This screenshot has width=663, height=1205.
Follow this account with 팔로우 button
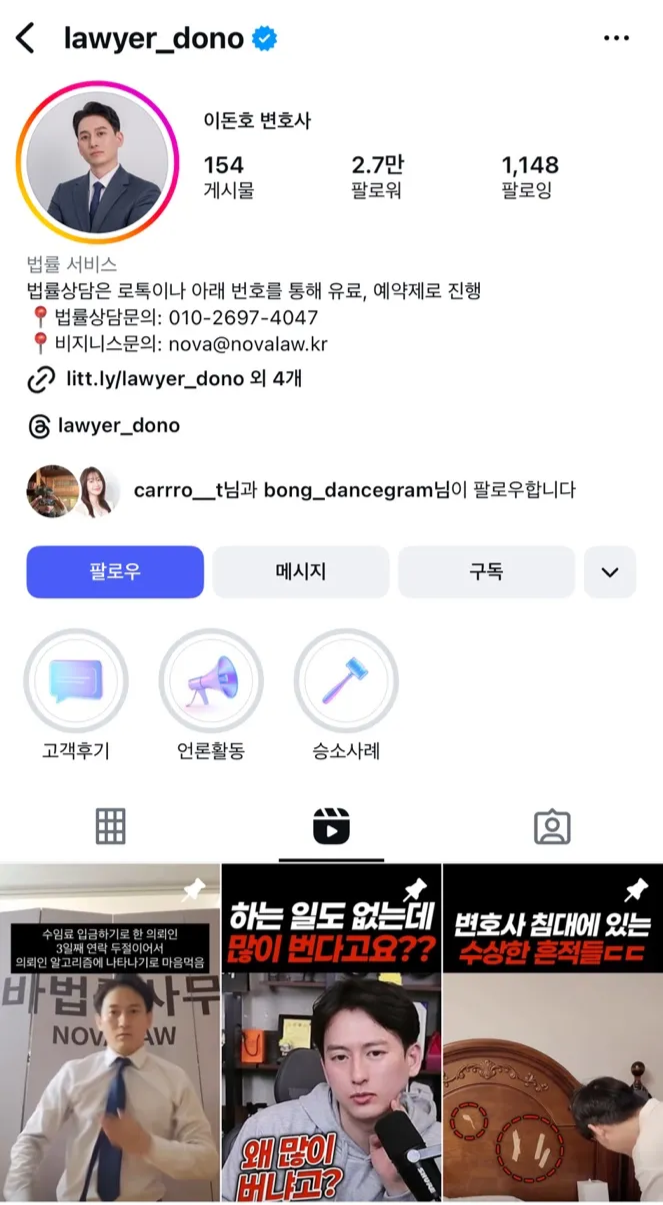(115, 572)
